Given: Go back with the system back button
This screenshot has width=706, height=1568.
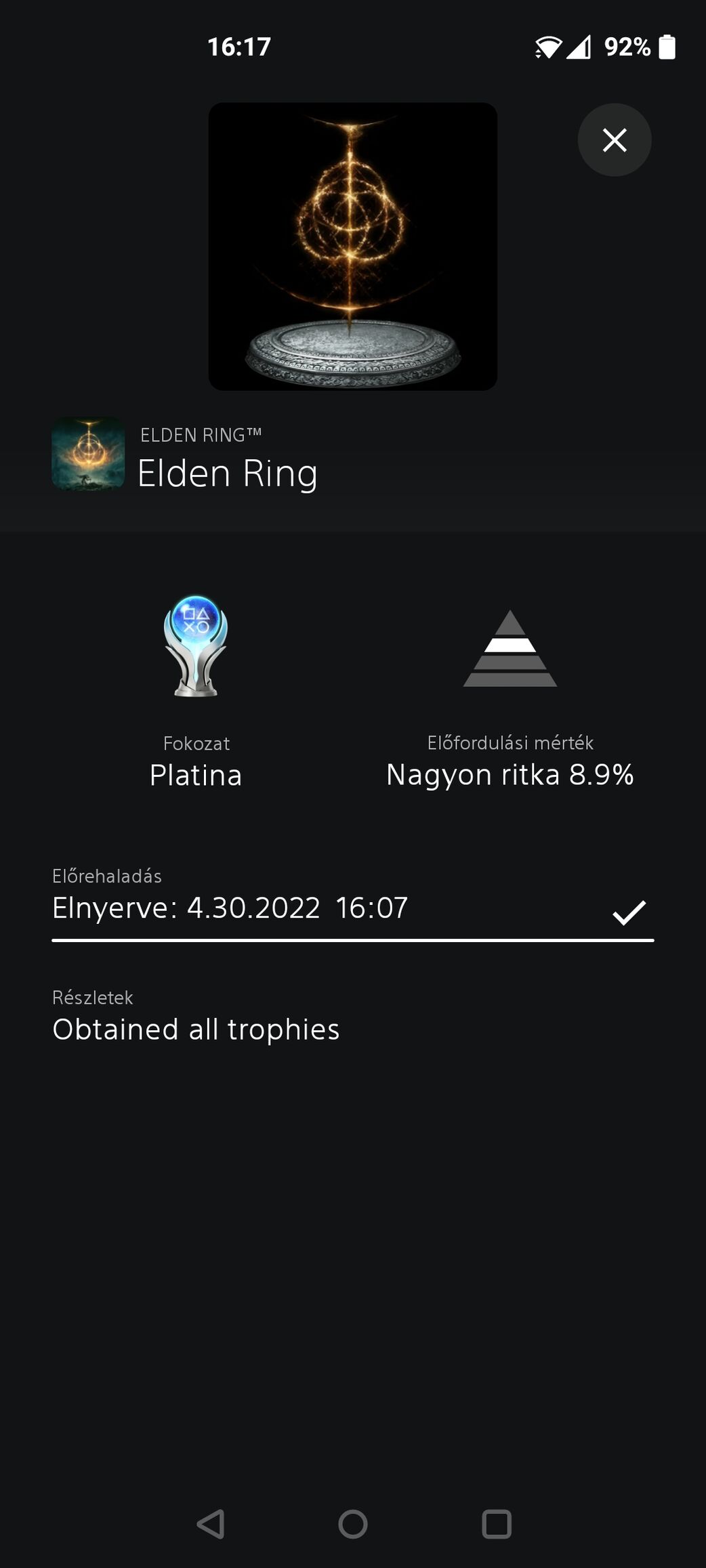Looking at the screenshot, I should point(210,1524).
